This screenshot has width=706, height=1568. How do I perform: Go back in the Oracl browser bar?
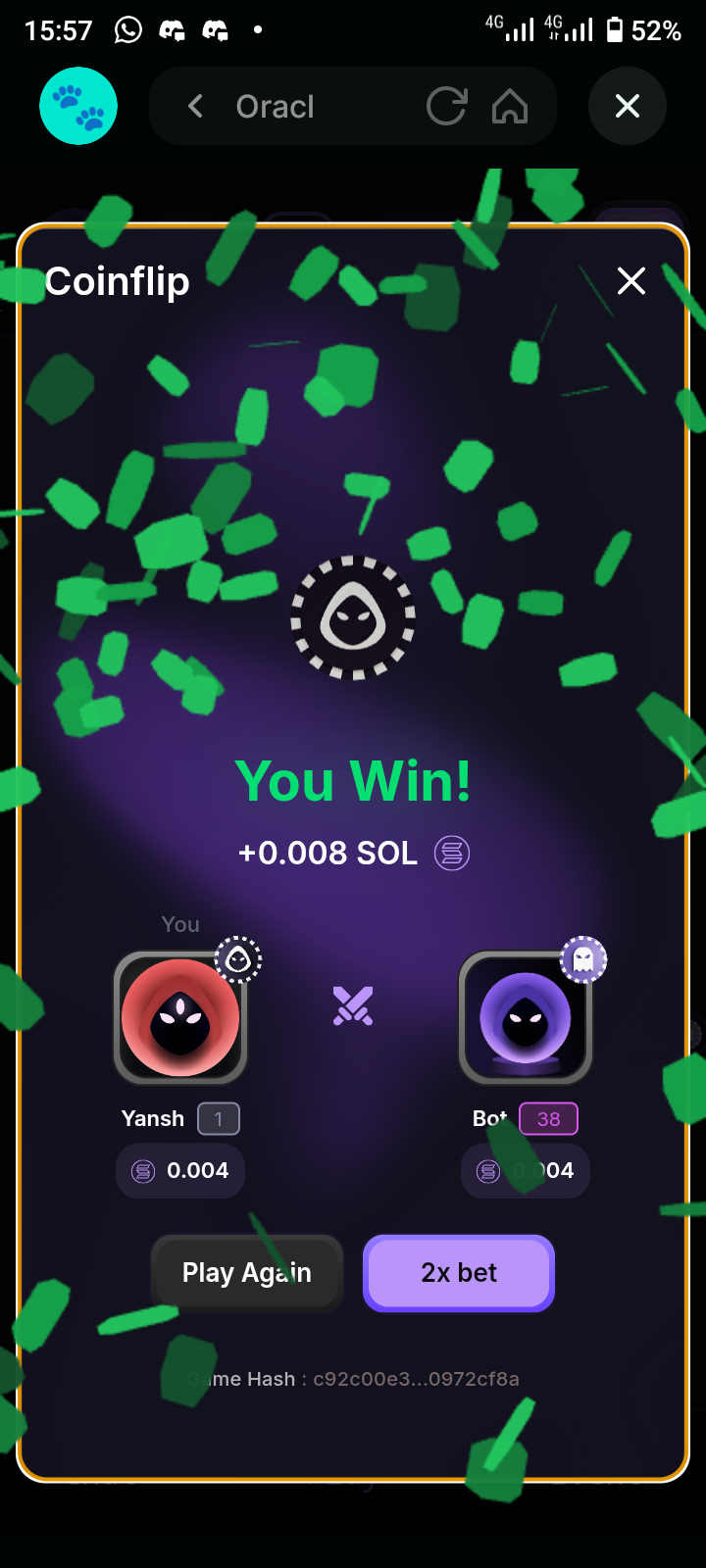(195, 106)
